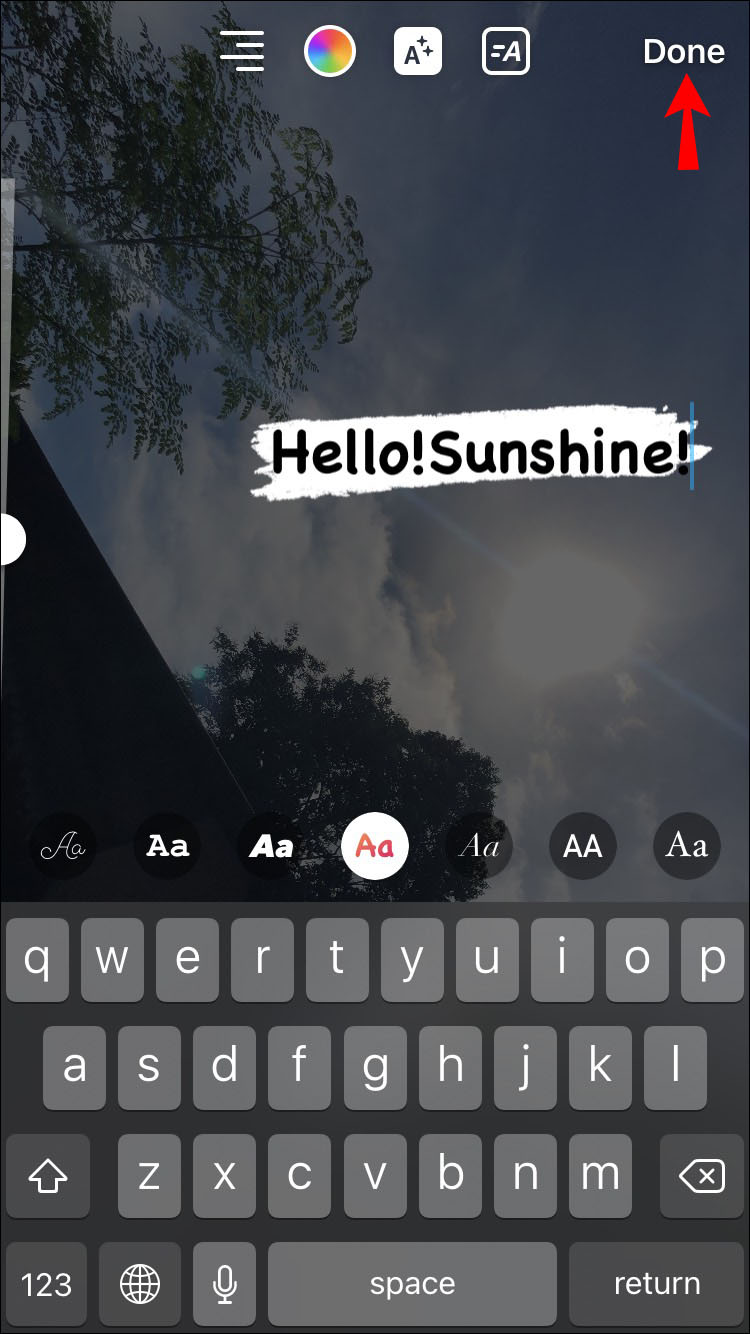
Task: Select the cursive script font style
Action: tap(63, 847)
